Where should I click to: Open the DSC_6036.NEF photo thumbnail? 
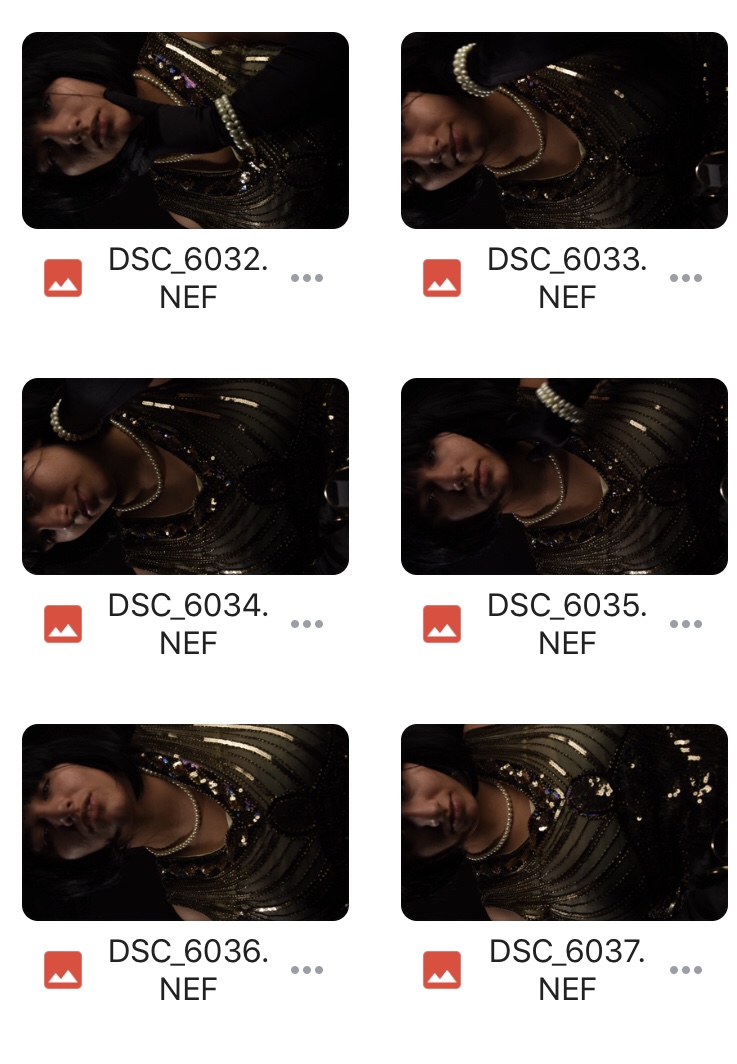pyautogui.click(x=185, y=822)
